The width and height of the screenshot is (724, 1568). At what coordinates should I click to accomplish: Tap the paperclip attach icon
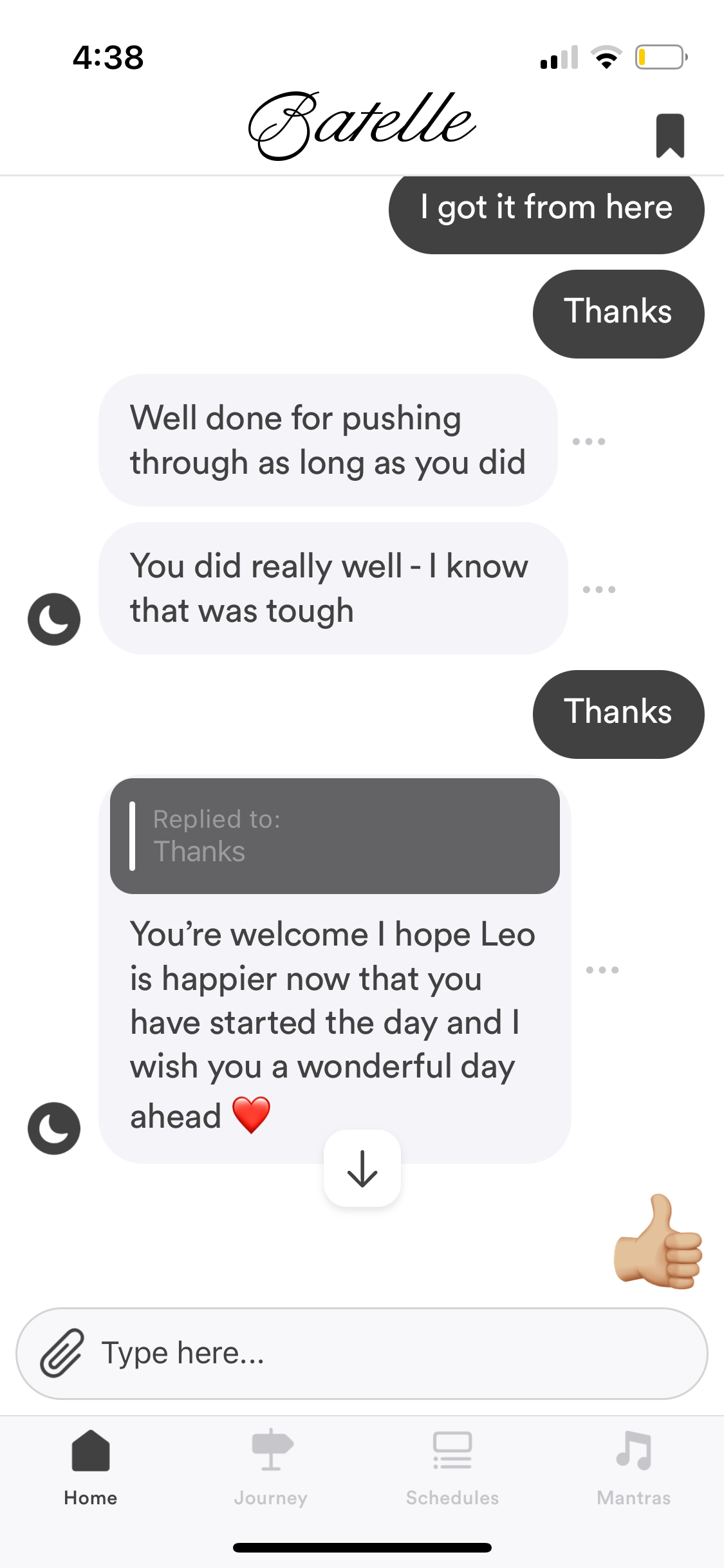[62, 1352]
